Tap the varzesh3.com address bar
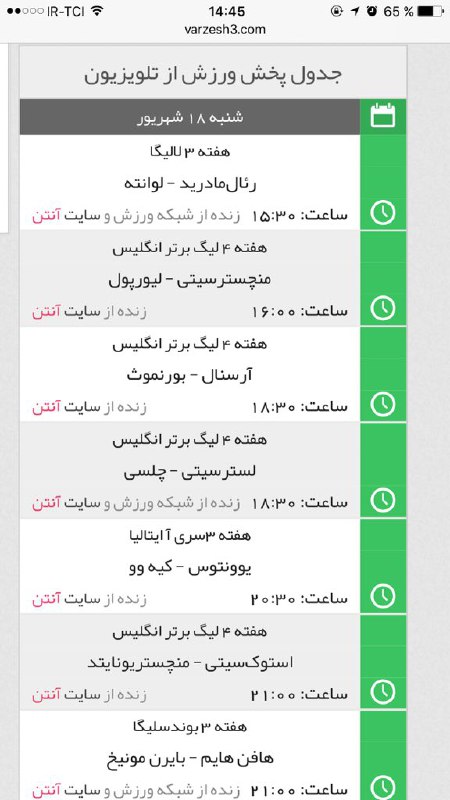Screen dimensions: 450x800 (x=225, y=30)
